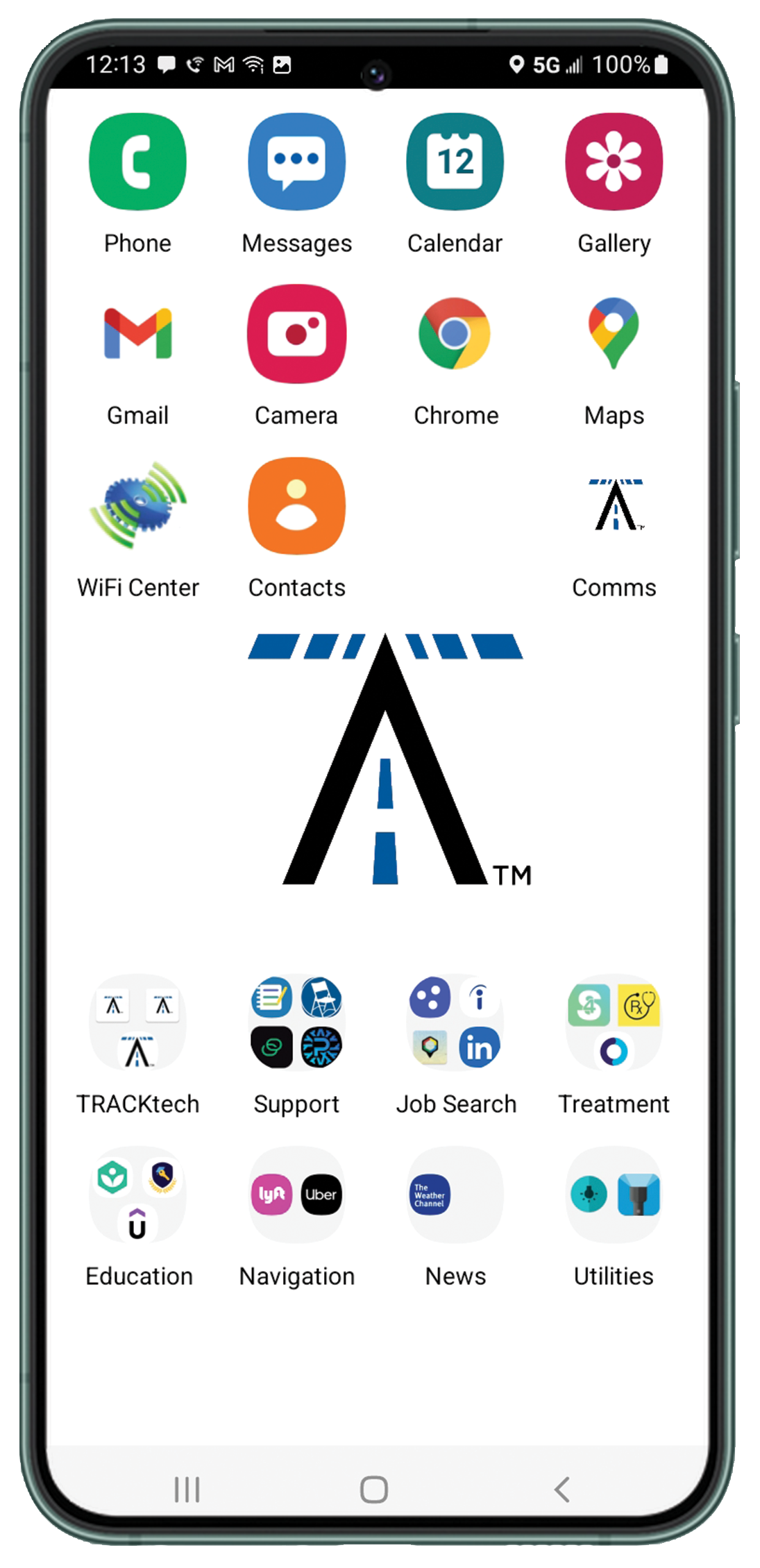The width and height of the screenshot is (760, 1568).
Task: Open the Navigation folder
Action: coord(296,1195)
